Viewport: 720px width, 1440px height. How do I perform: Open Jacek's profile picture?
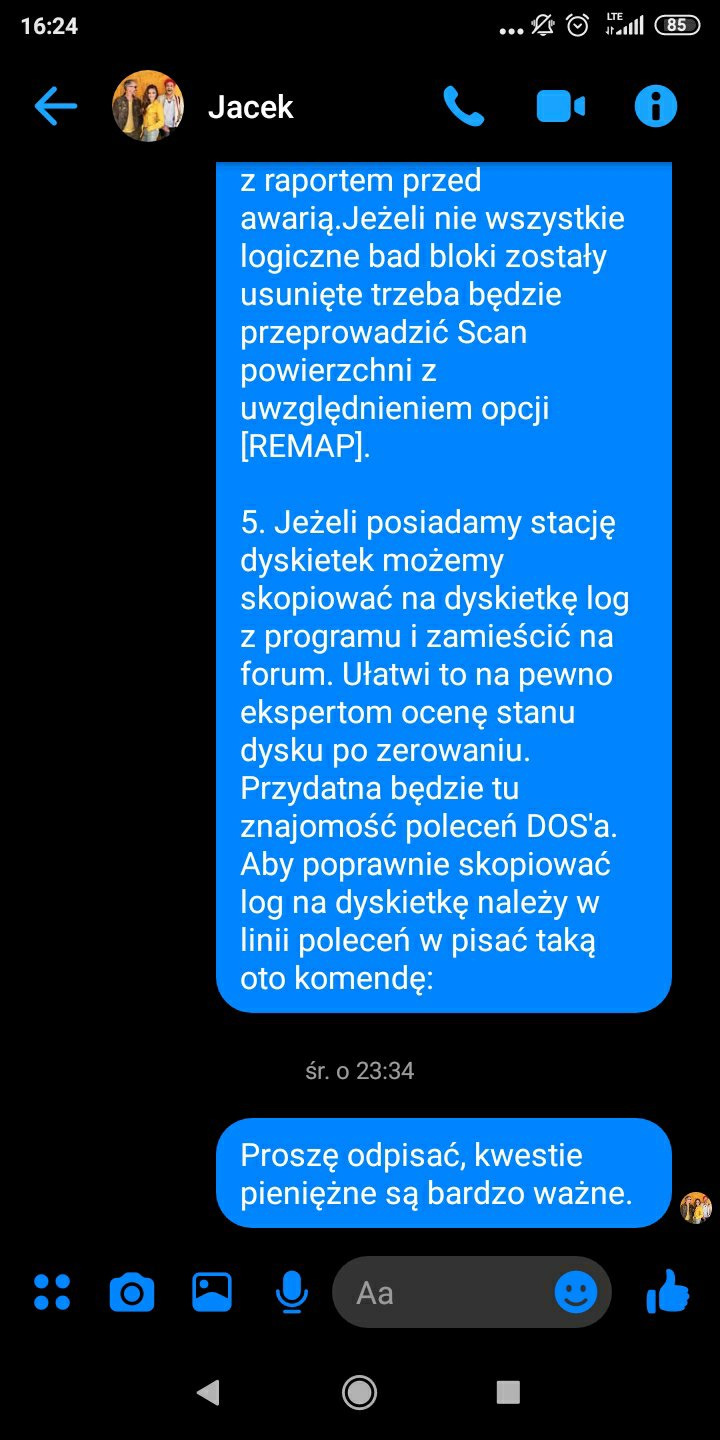(x=148, y=106)
